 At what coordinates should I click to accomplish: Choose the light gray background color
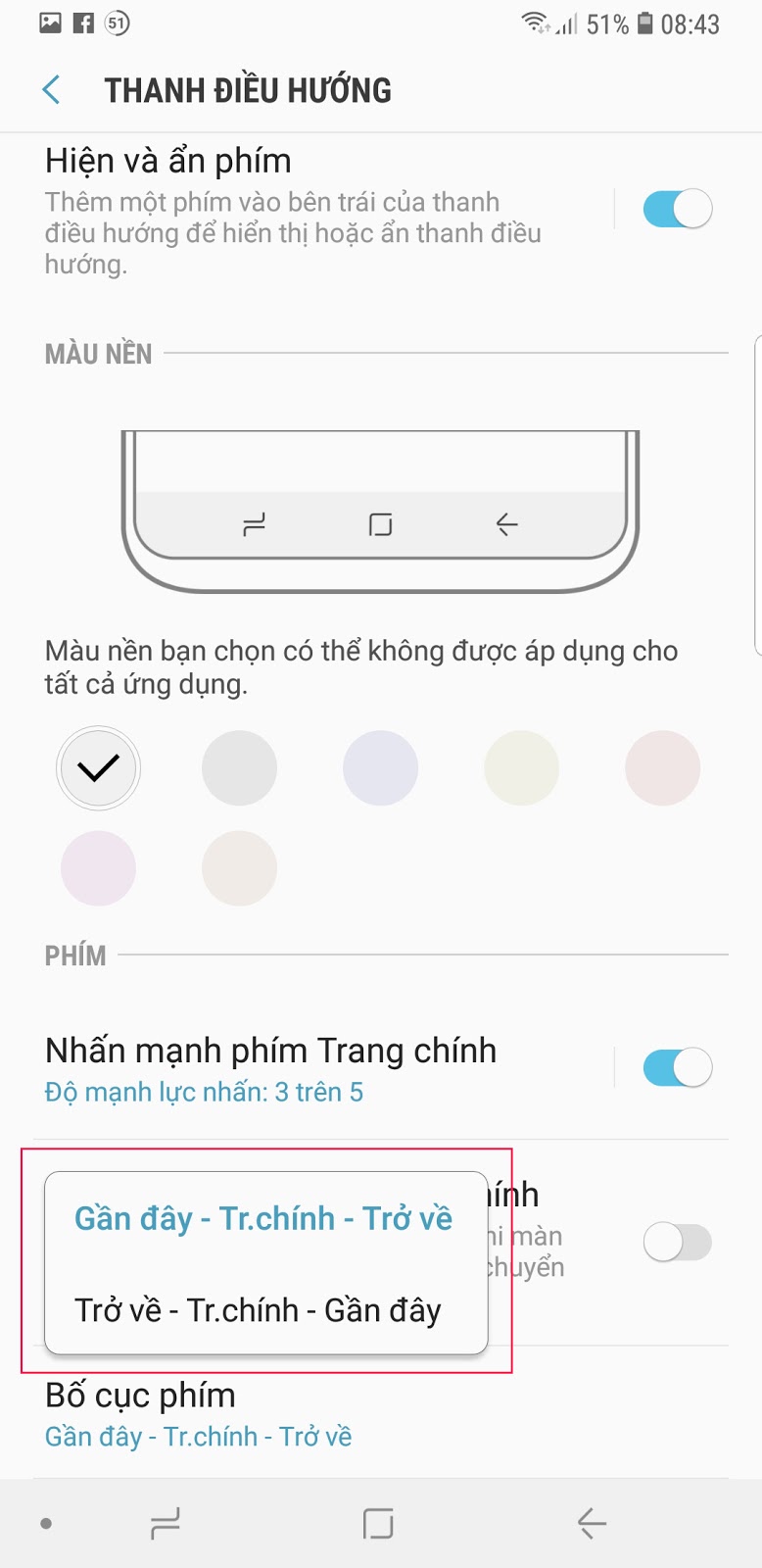tap(239, 768)
